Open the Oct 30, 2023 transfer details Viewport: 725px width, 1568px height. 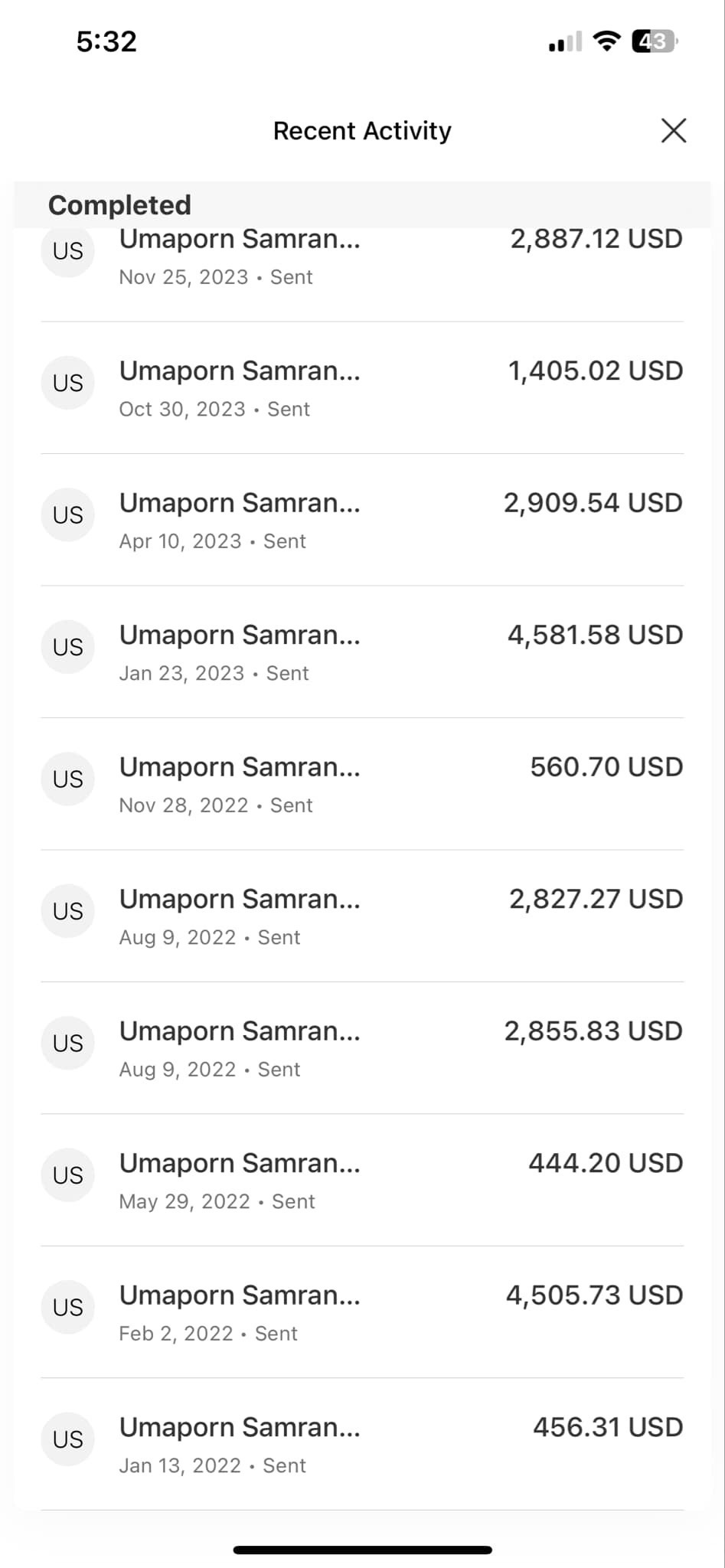(362, 388)
